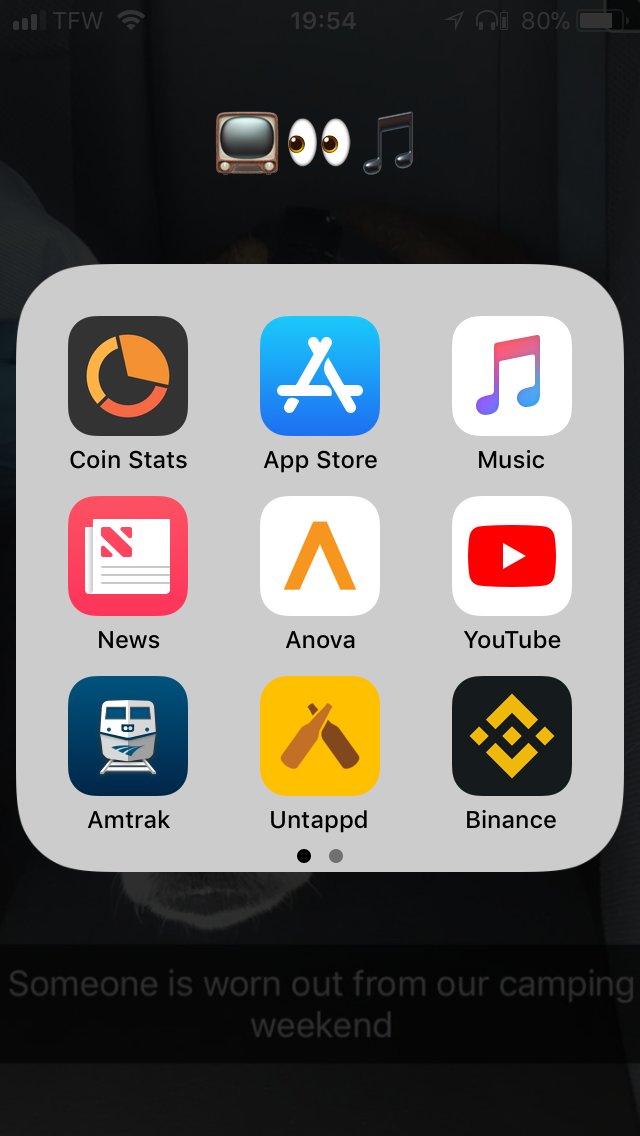640x1136 pixels.
Task: Launch the App Store
Action: [x=320, y=375]
